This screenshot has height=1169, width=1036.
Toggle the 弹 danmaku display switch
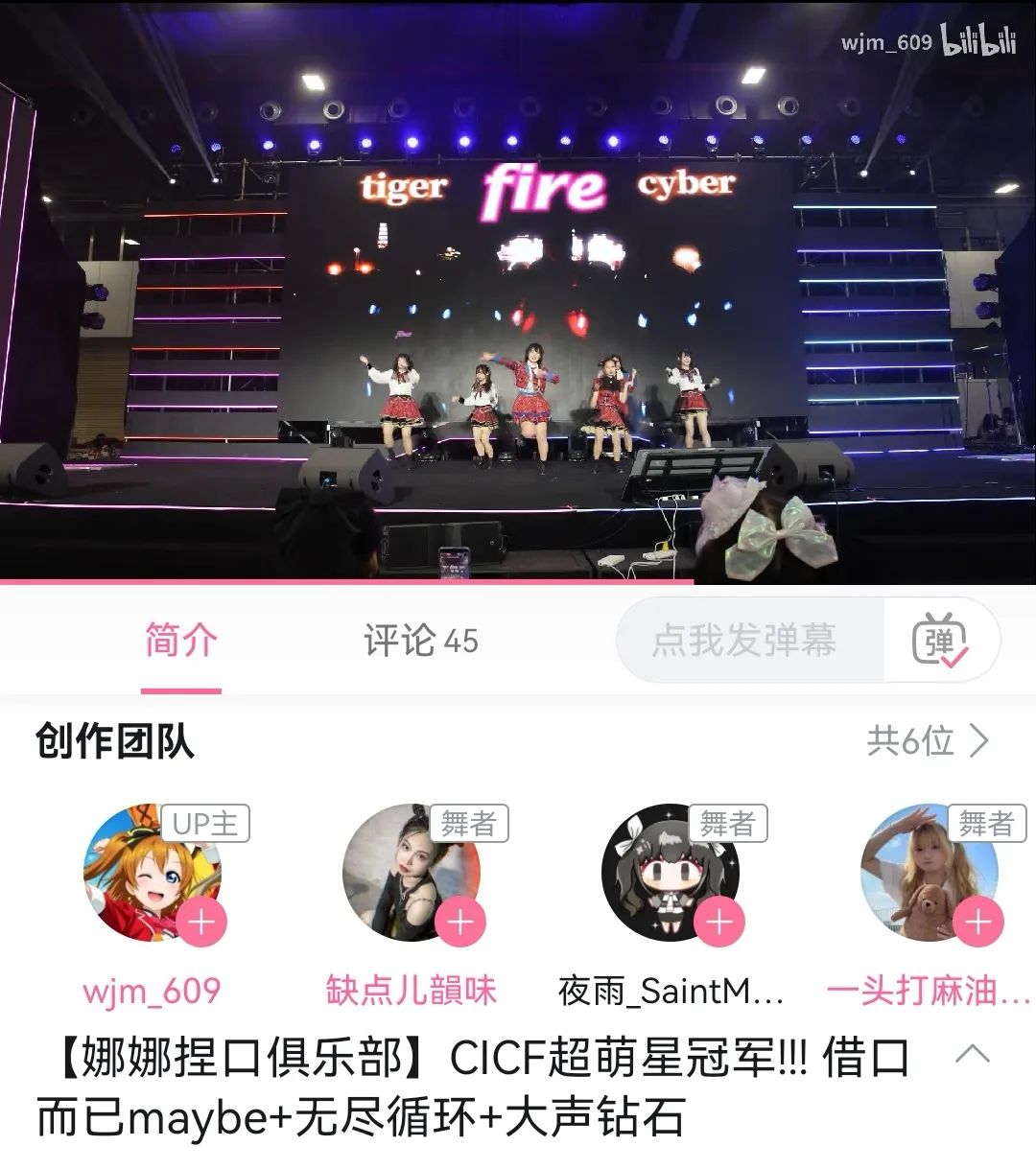(940, 641)
